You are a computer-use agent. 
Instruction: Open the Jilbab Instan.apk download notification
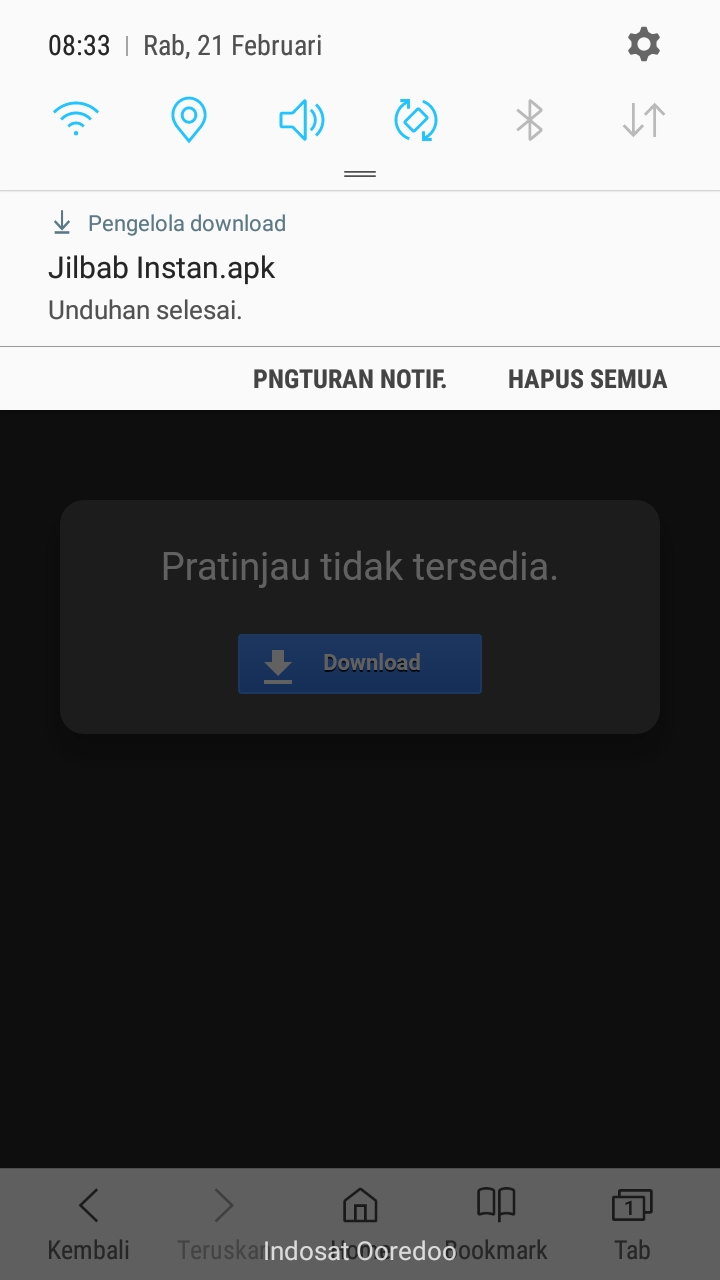(360, 269)
